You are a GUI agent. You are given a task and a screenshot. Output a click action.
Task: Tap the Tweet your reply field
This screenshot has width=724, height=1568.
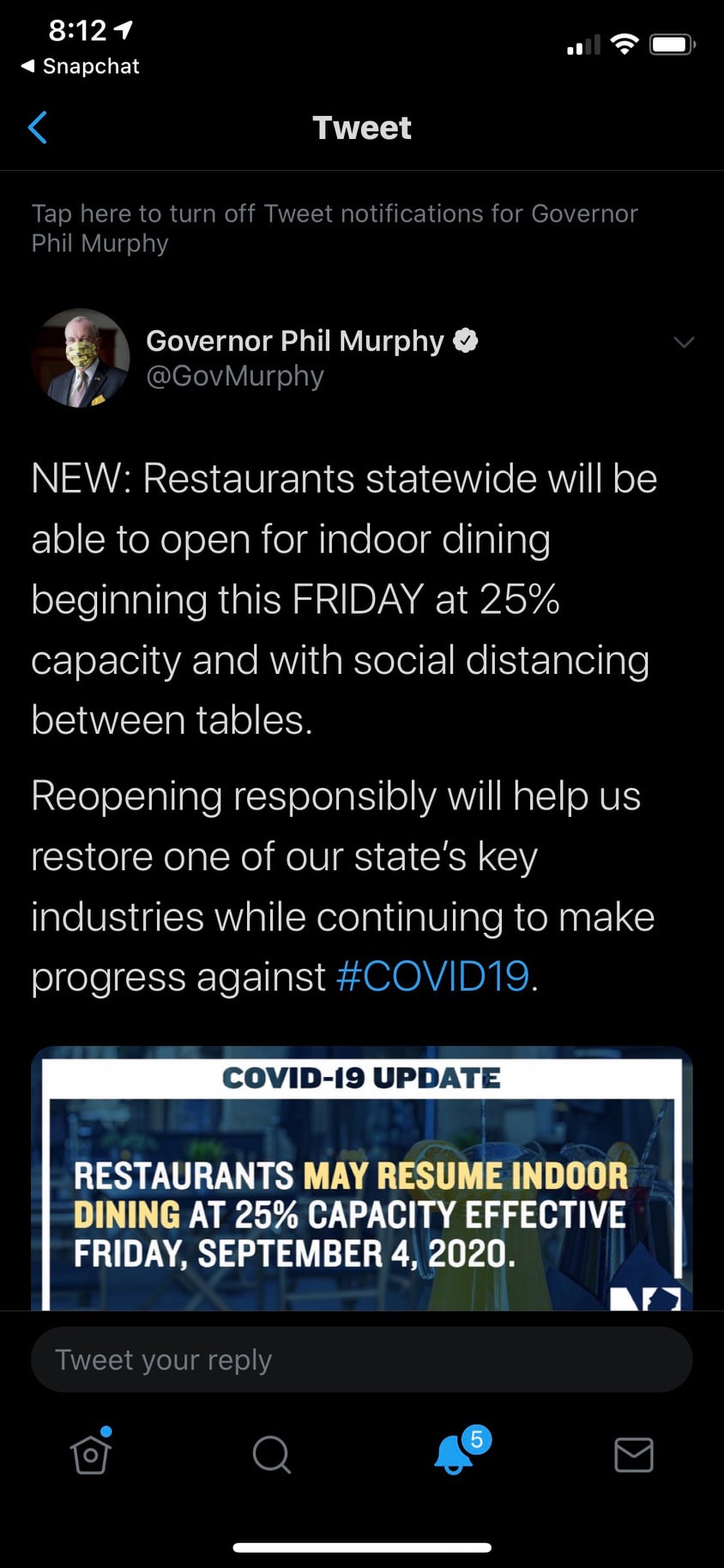362,1360
